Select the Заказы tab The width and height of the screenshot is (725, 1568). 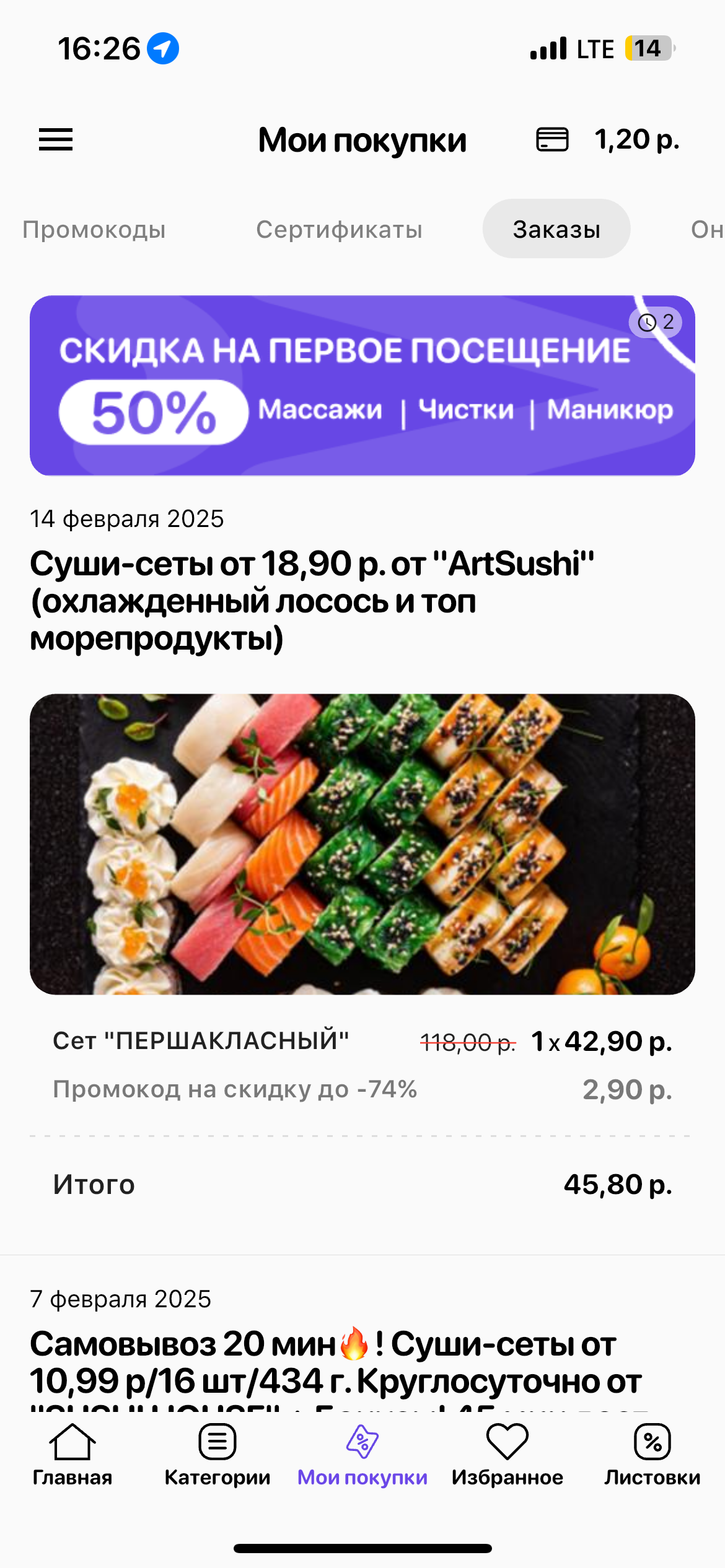click(556, 229)
